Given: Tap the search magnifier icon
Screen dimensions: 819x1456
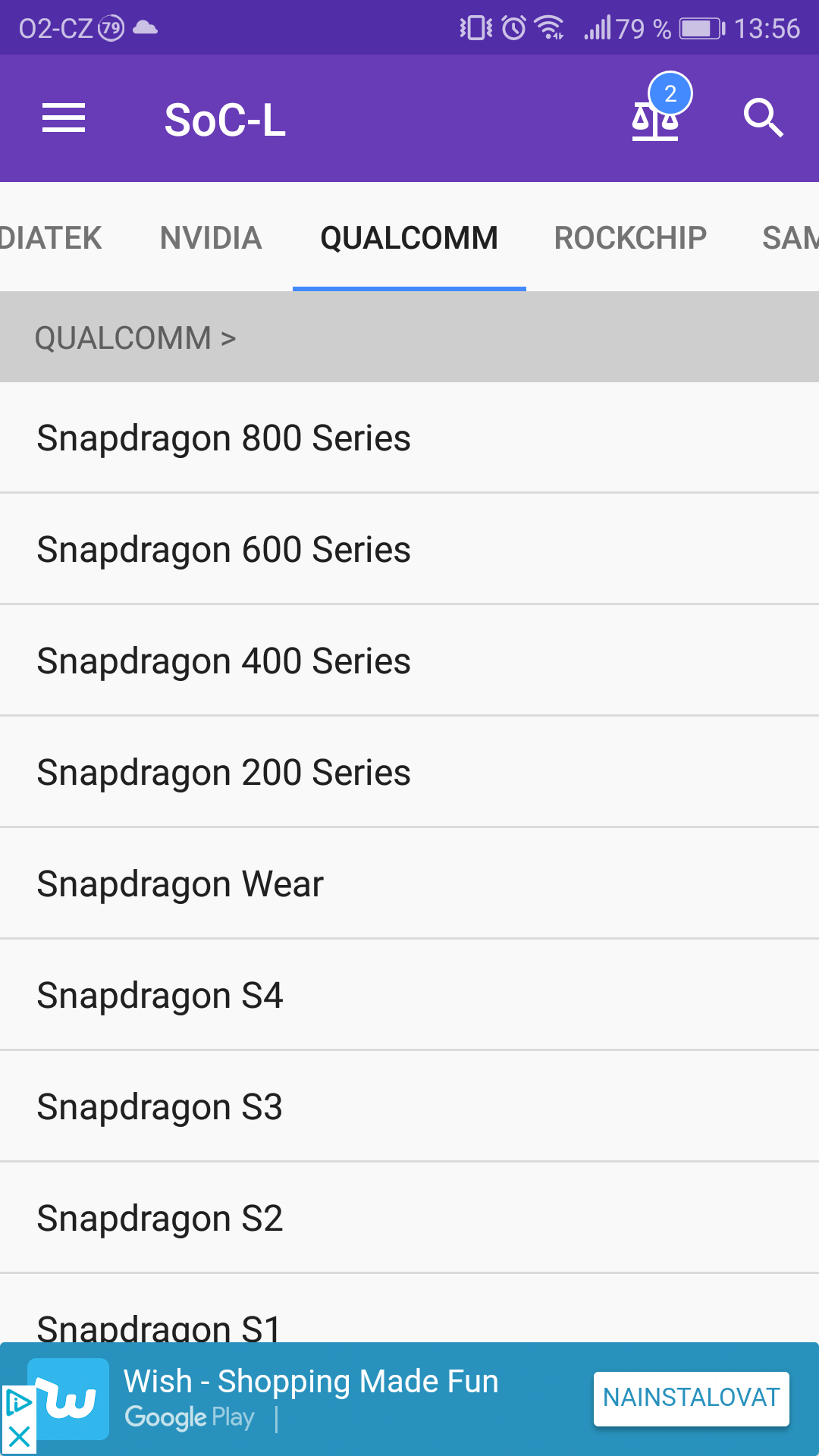Looking at the screenshot, I should (763, 118).
